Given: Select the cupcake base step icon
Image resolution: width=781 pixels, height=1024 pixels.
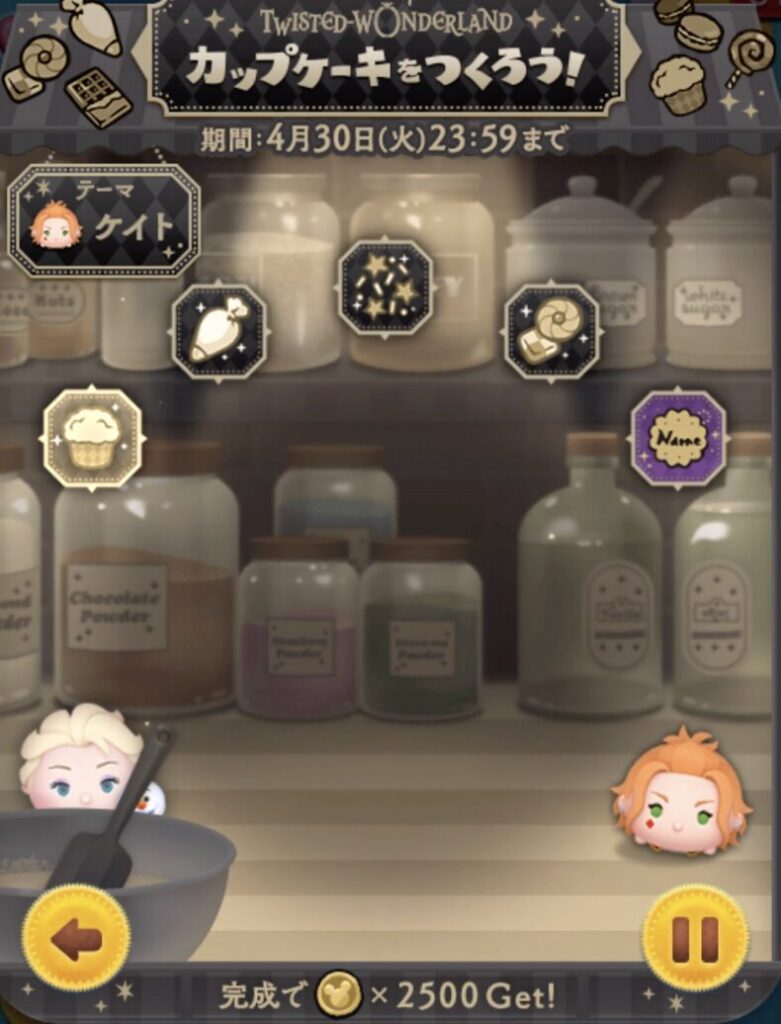Looking at the screenshot, I should tap(92, 438).
